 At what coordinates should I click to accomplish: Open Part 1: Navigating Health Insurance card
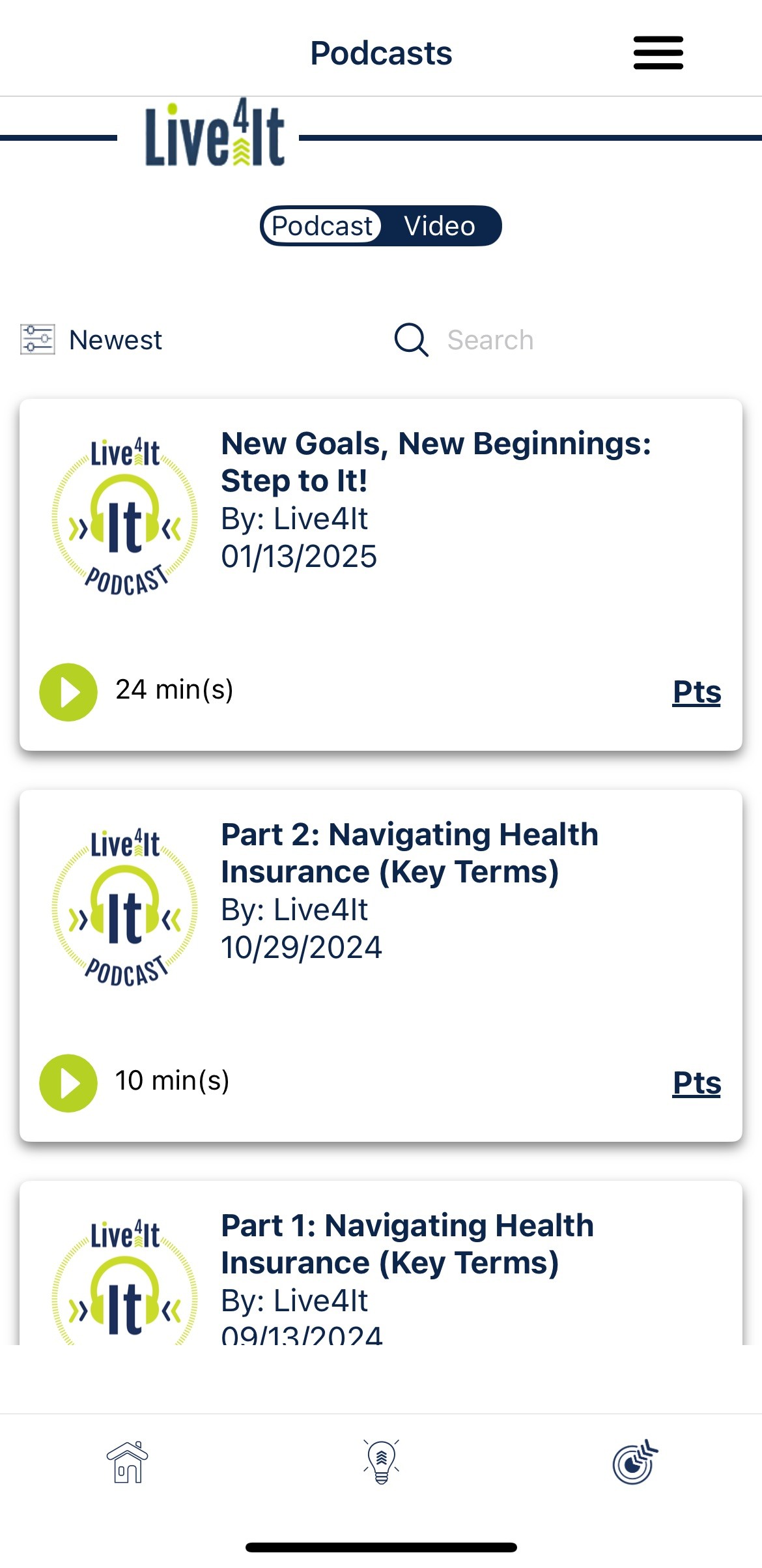(381, 1263)
